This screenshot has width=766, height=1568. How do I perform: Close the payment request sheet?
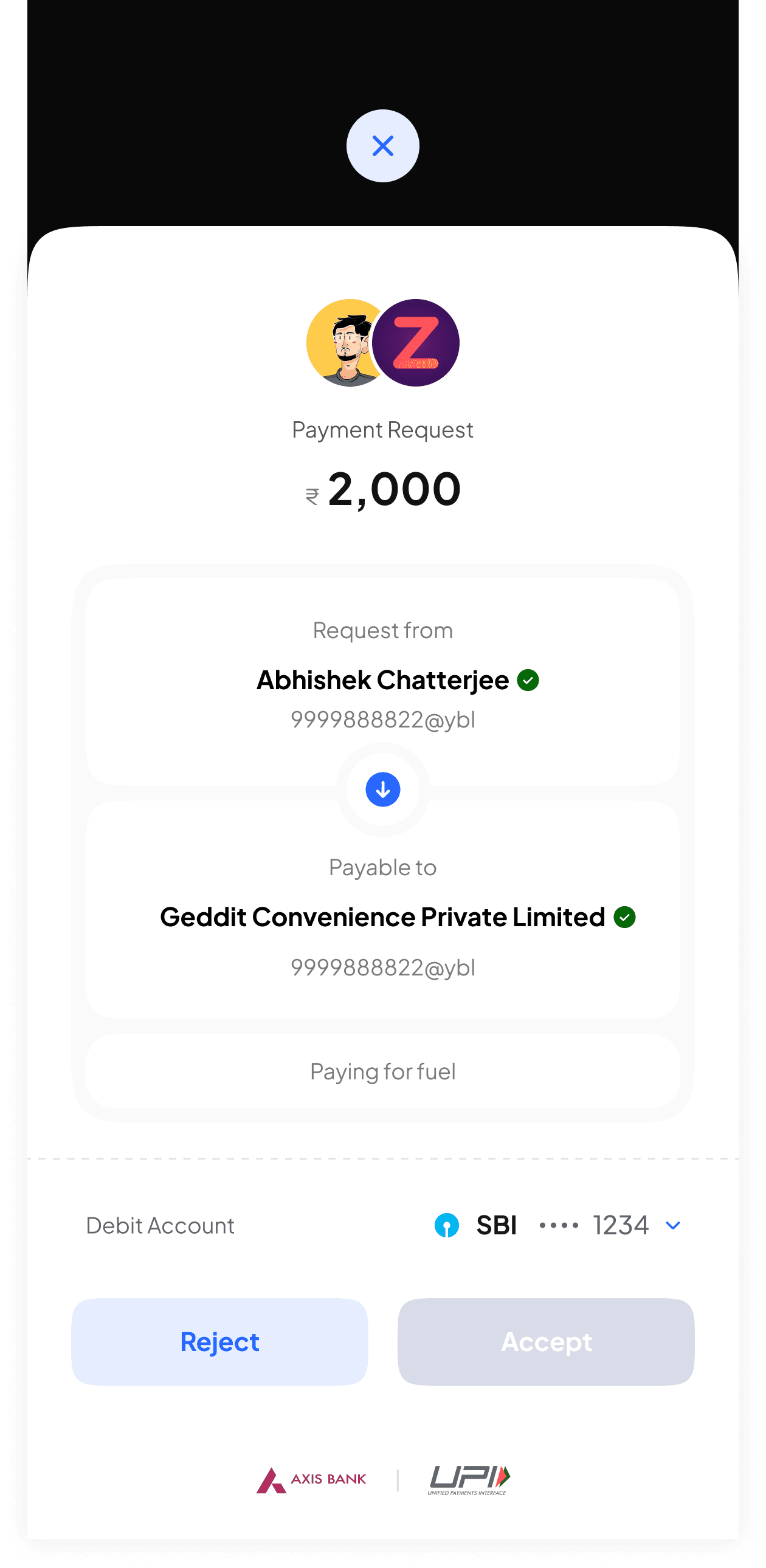coord(382,146)
